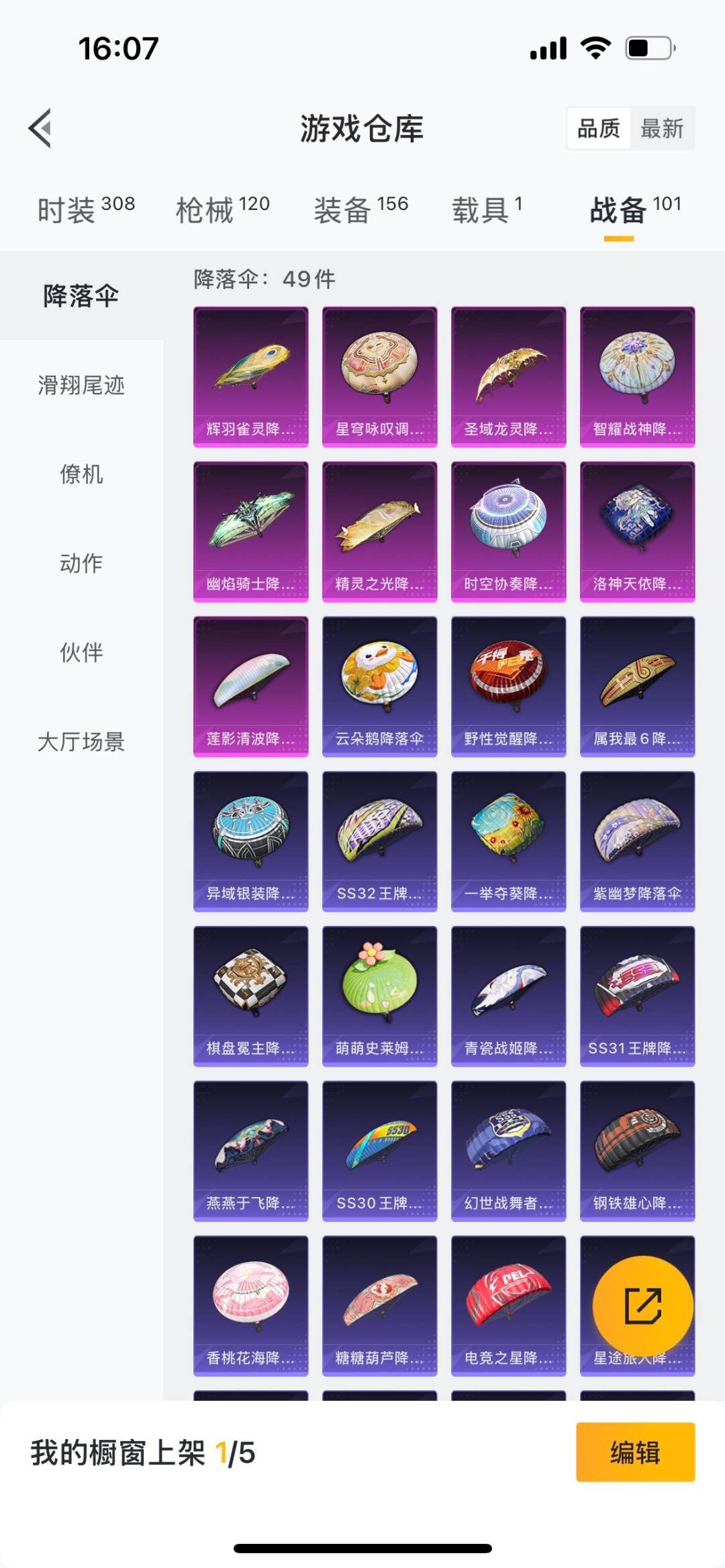Viewport: 725px width, 1568px height.
Task: View the 紫幽梦降落伞 item
Action: 638,841
